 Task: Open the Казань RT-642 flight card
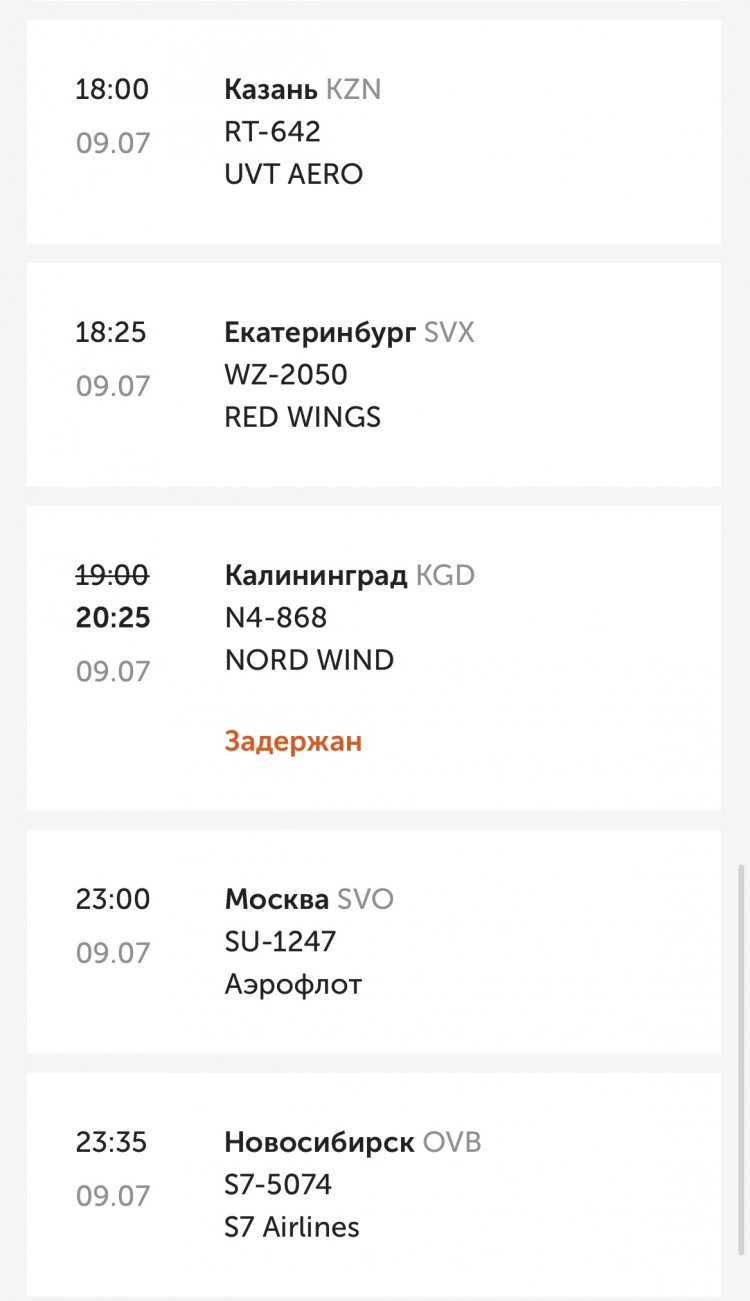coord(373,131)
